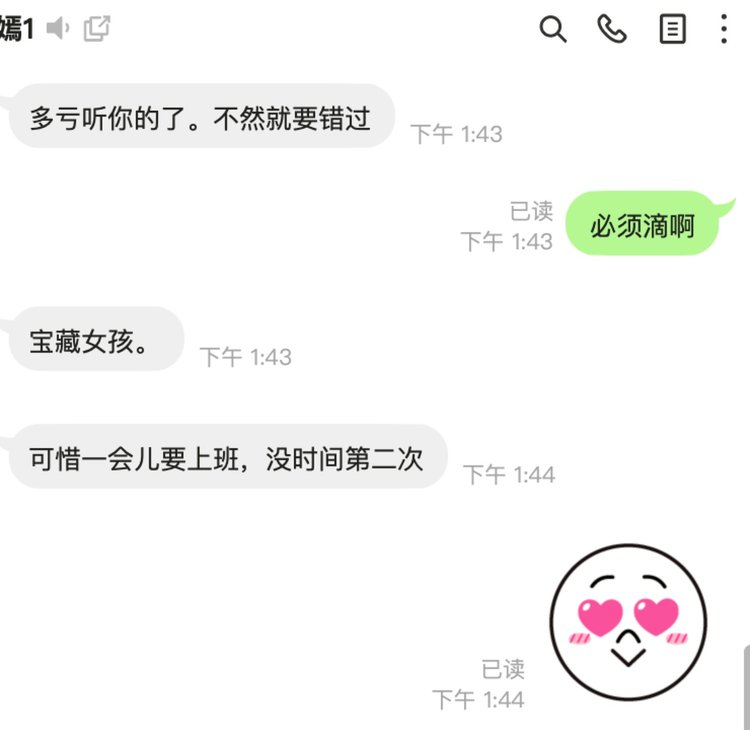The height and width of the screenshot is (730, 750).
Task: Start a voice call
Action: pos(612,29)
